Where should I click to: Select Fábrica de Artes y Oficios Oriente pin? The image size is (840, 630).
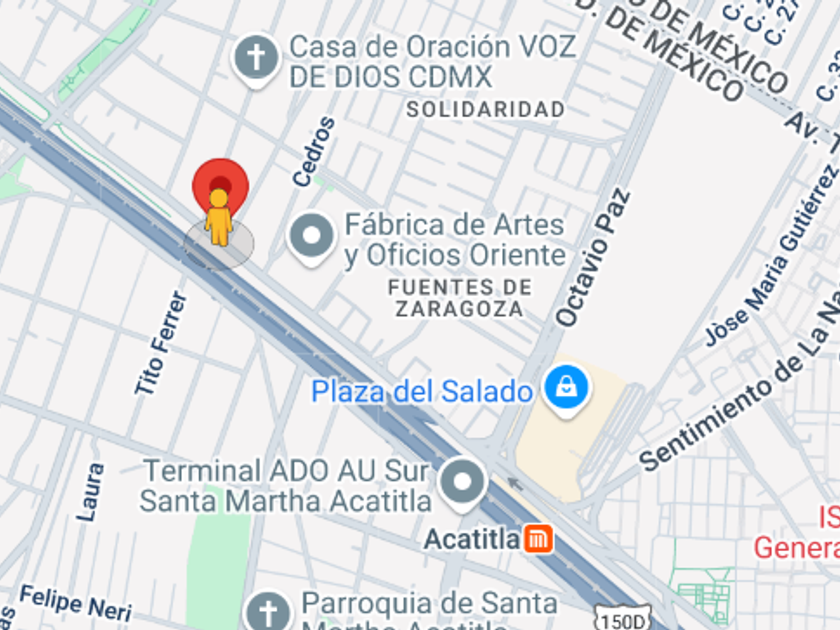tap(312, 237)
